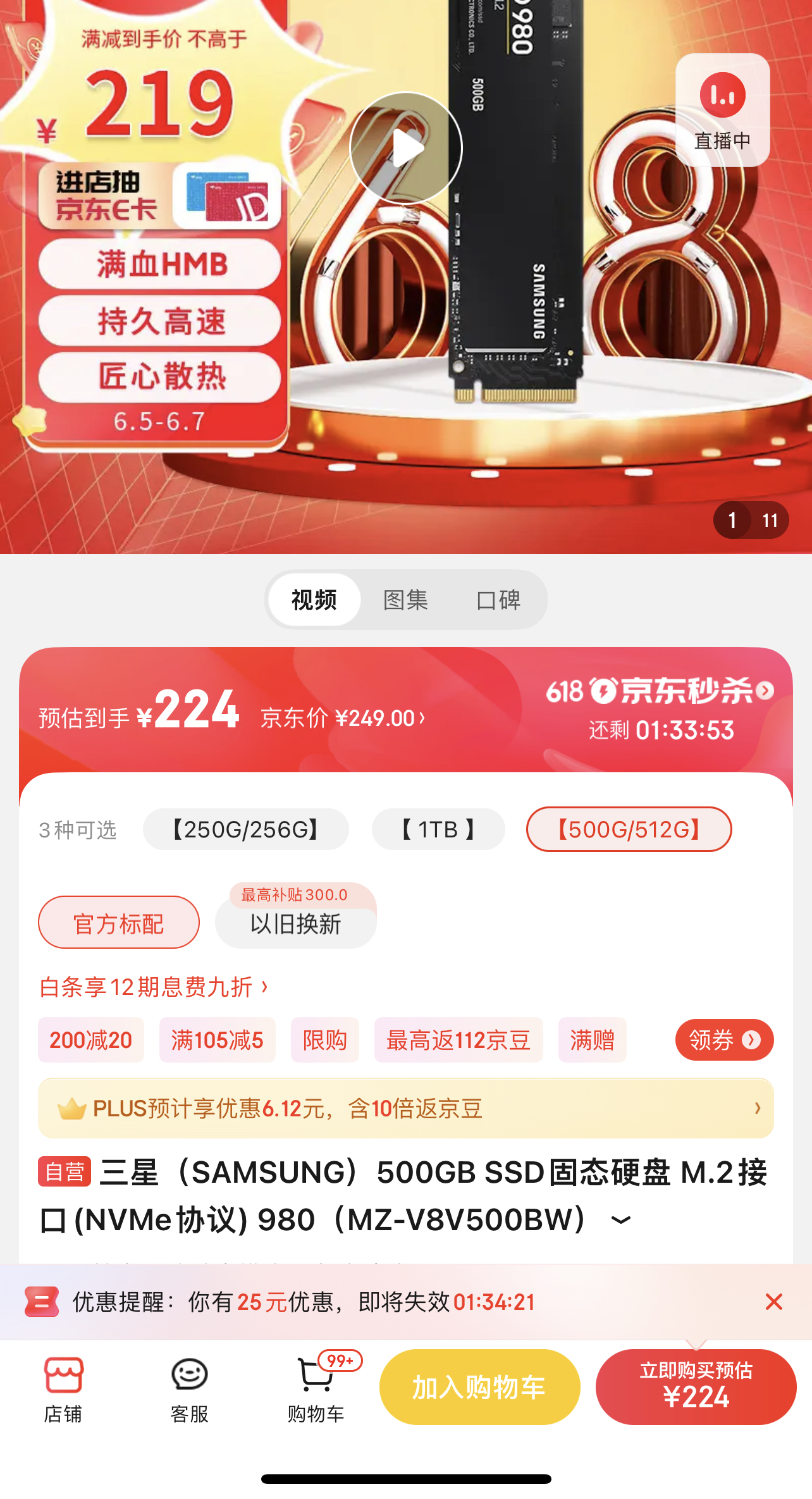Switch to the 图集 tab
This screenshot has height=1499, width=812.
coord(406,600)
